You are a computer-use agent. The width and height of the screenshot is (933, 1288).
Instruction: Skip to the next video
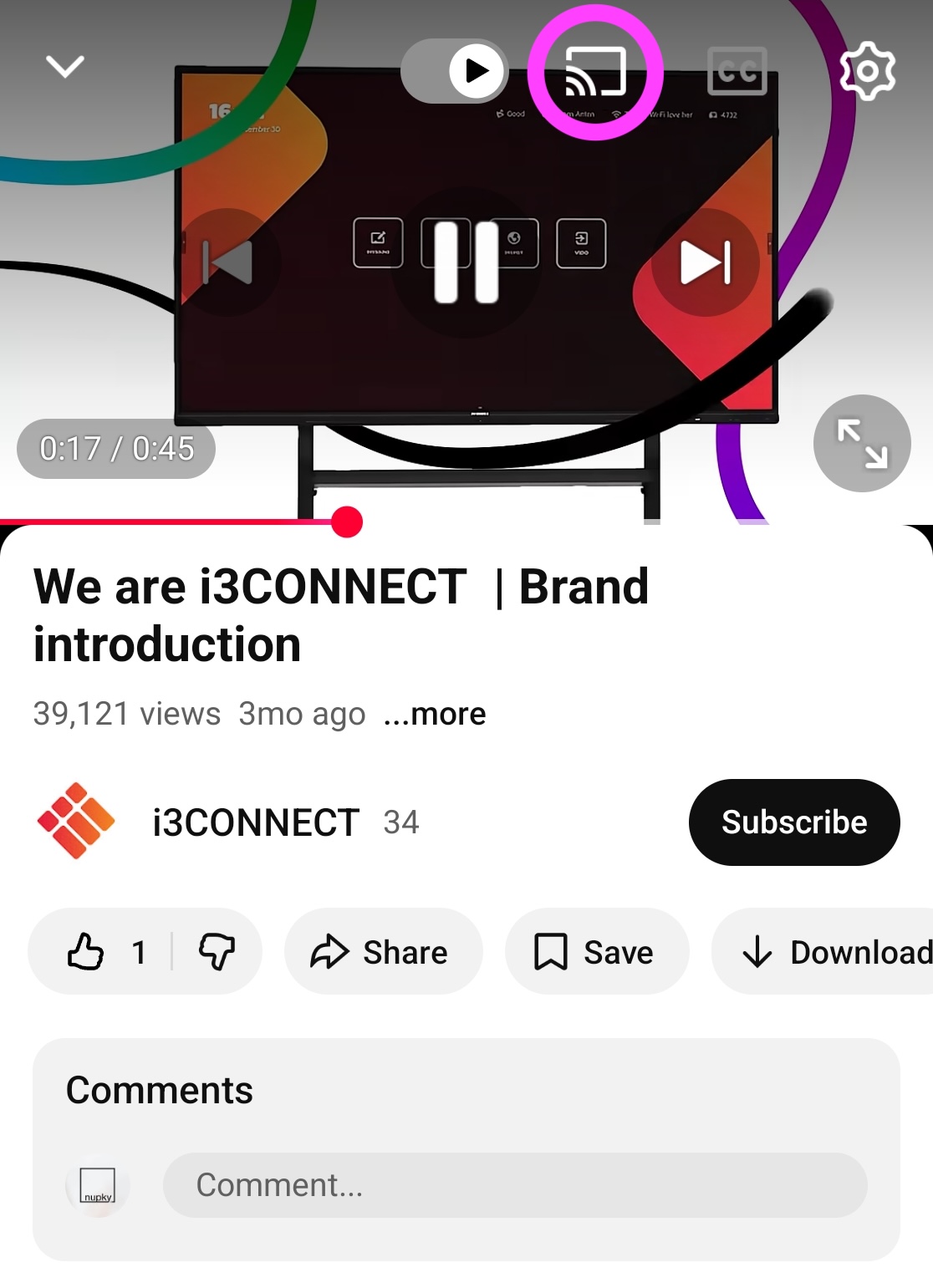pos(705,262)
